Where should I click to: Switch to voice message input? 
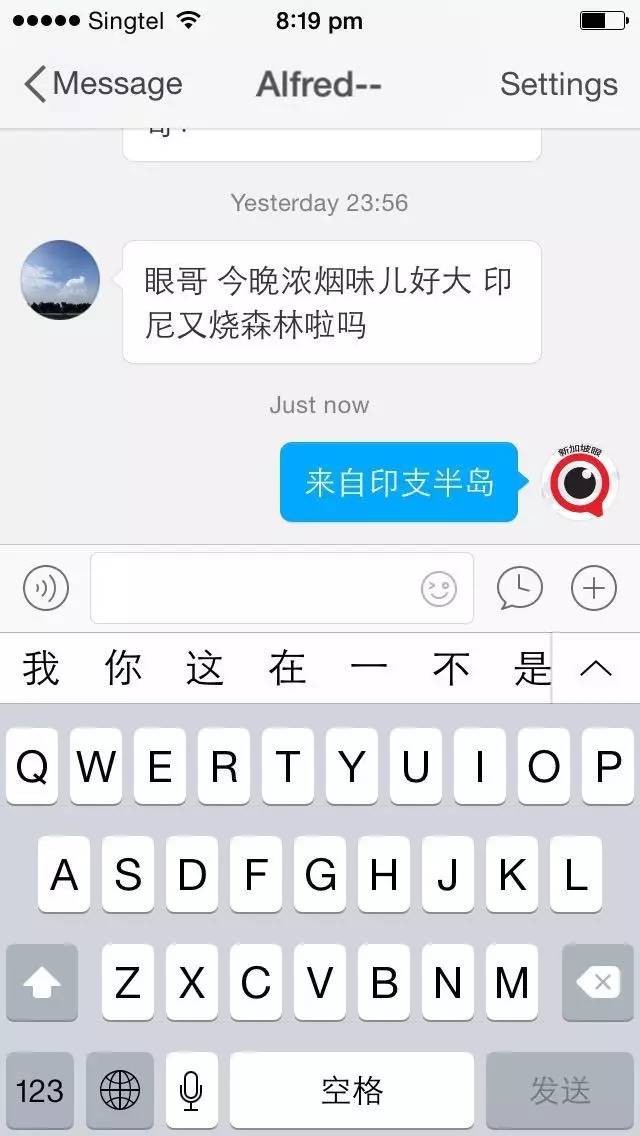46,588
